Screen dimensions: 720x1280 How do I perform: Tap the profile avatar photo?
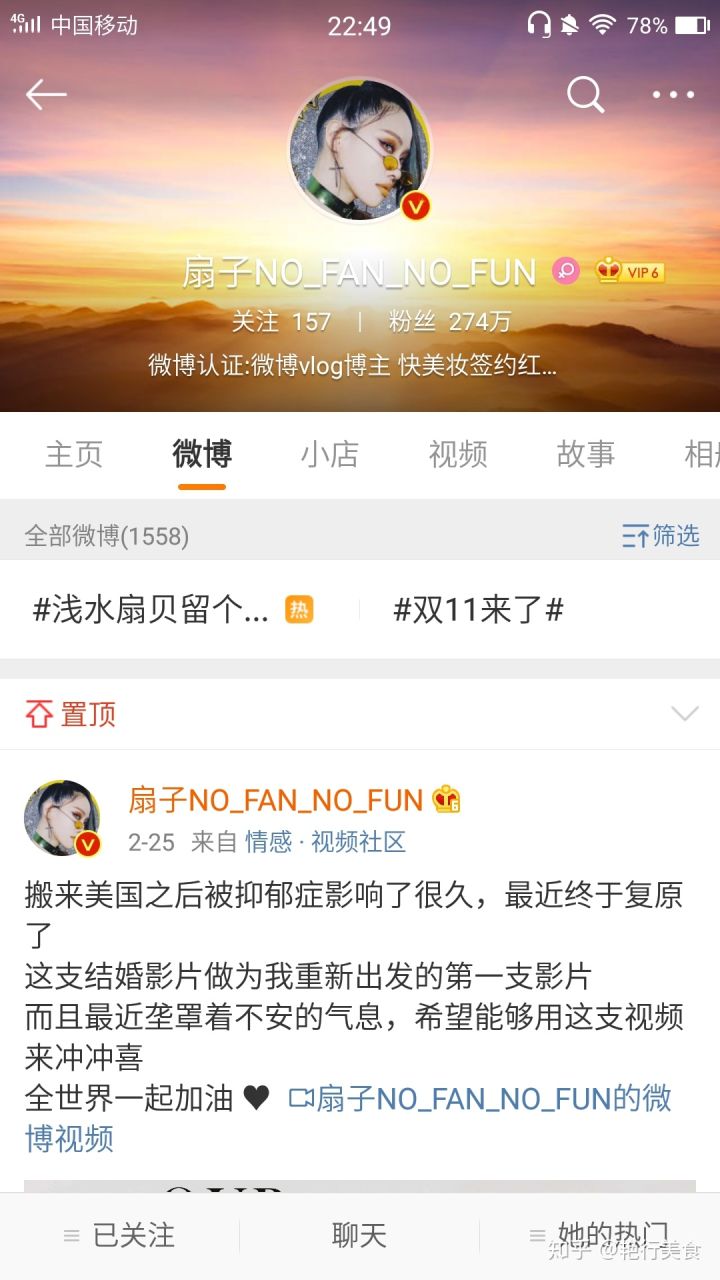point(360,148)
